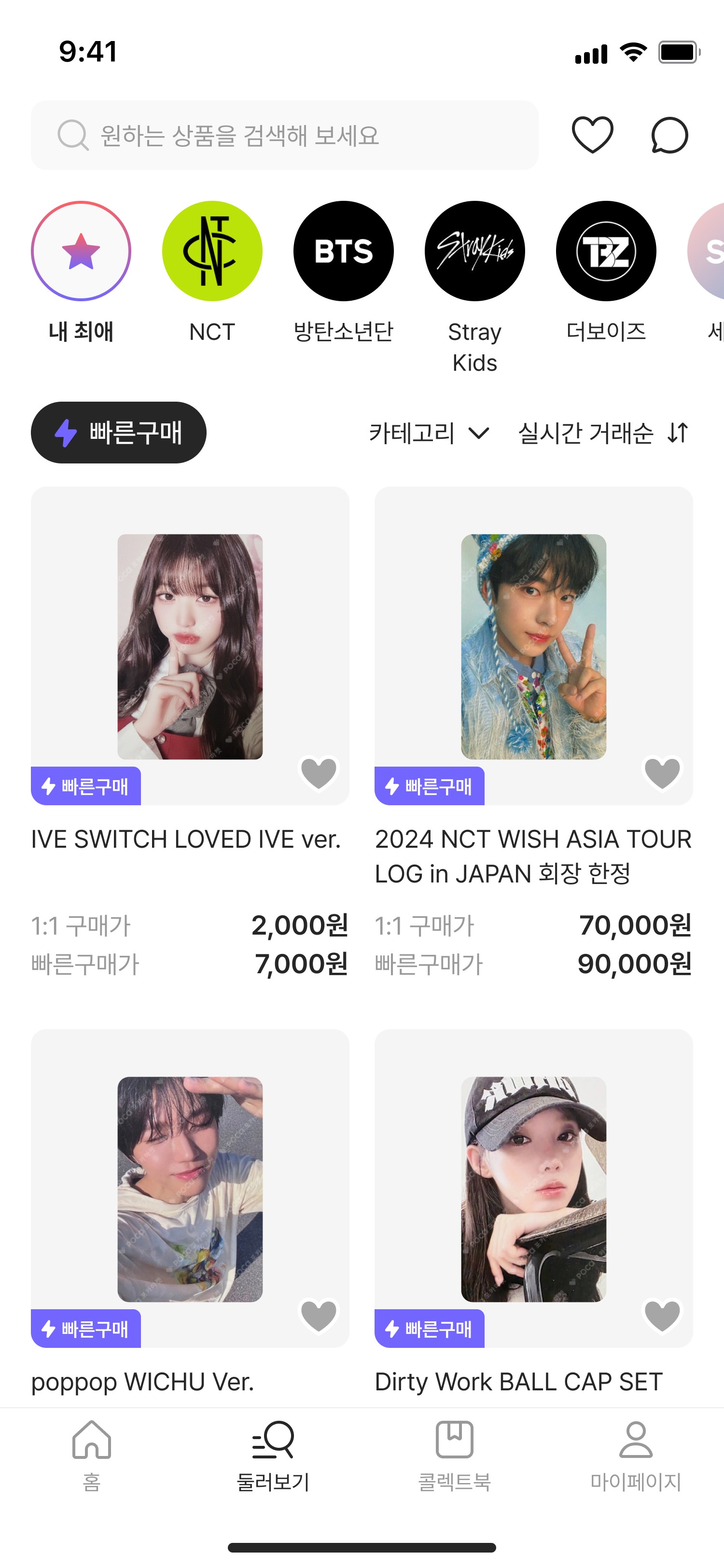Tap the product search field
The width and height of the screenshot is (724, 1568).
[284, 135]
